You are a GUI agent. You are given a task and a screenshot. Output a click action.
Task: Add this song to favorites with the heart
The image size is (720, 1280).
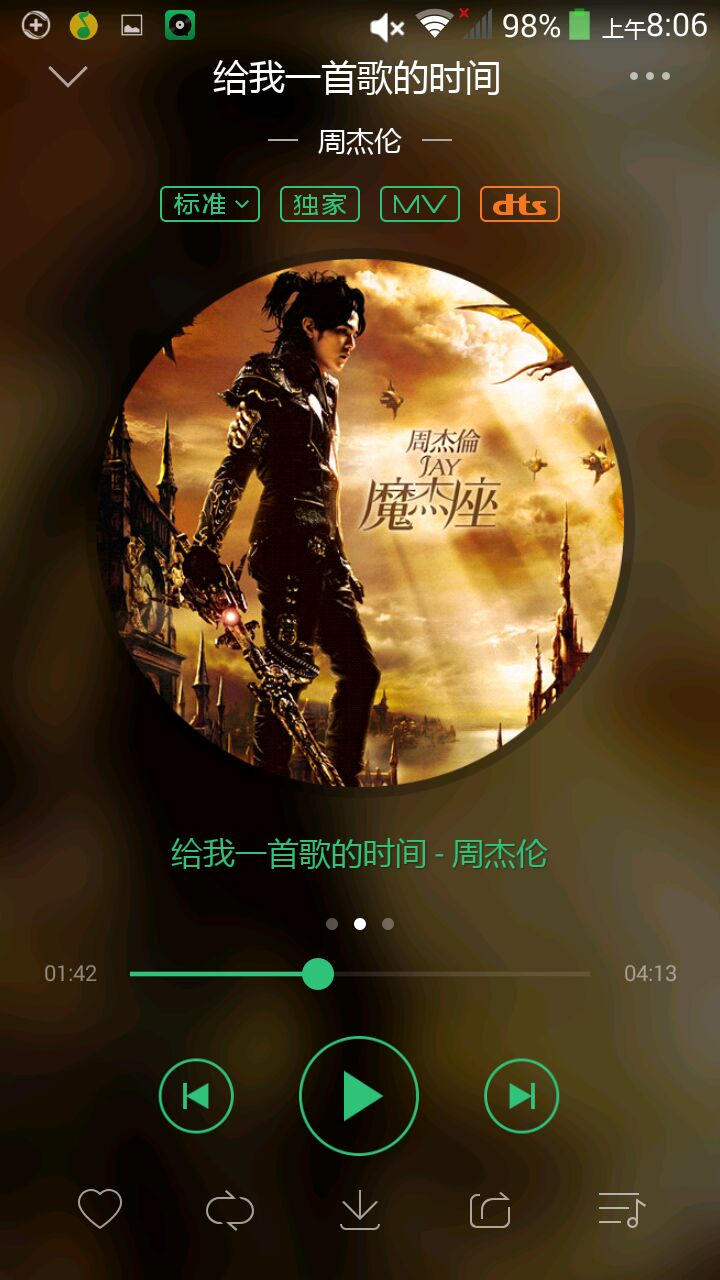100,1210
